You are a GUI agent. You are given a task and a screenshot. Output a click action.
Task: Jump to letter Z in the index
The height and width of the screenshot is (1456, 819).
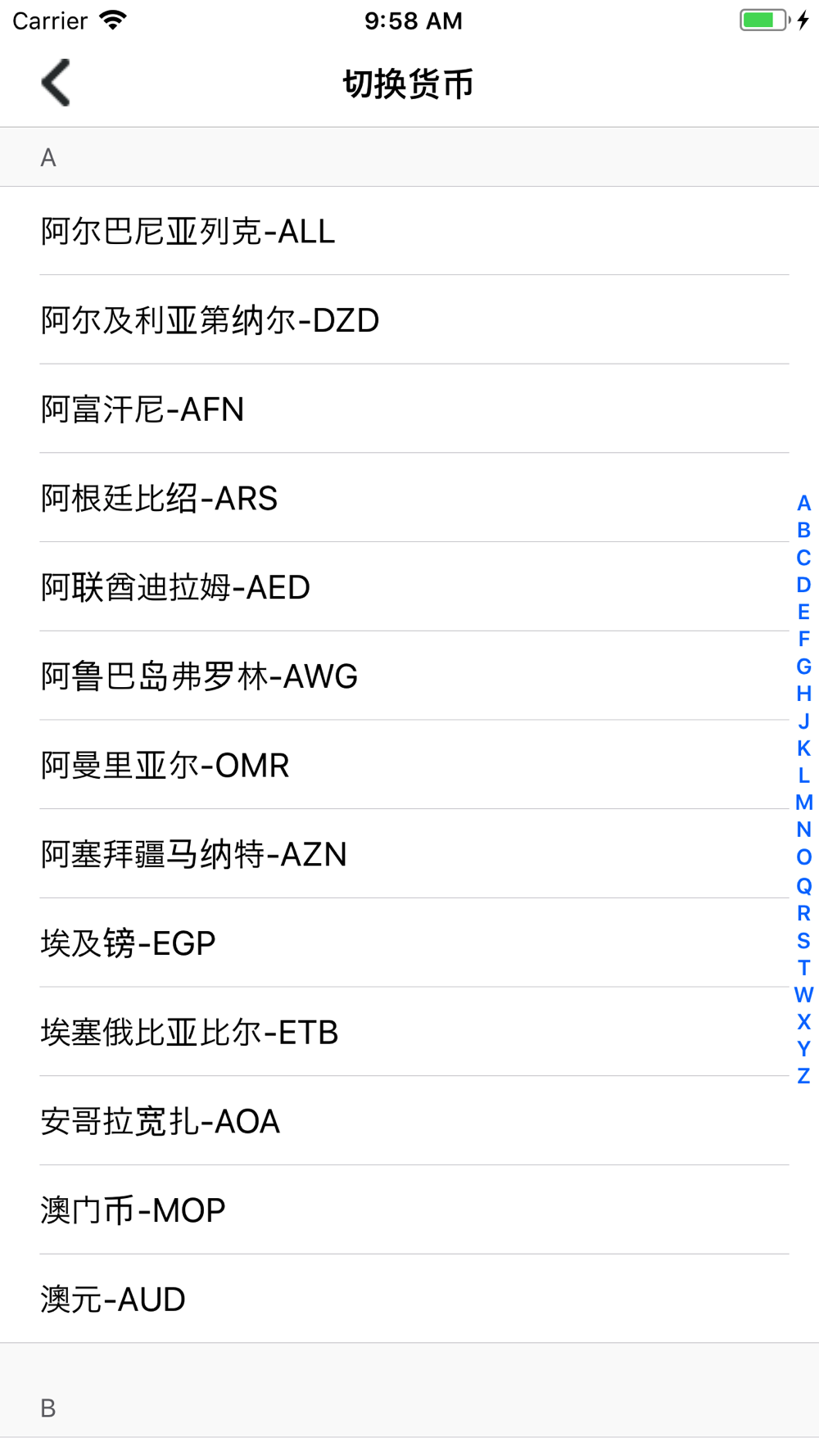click(804, 1076)
